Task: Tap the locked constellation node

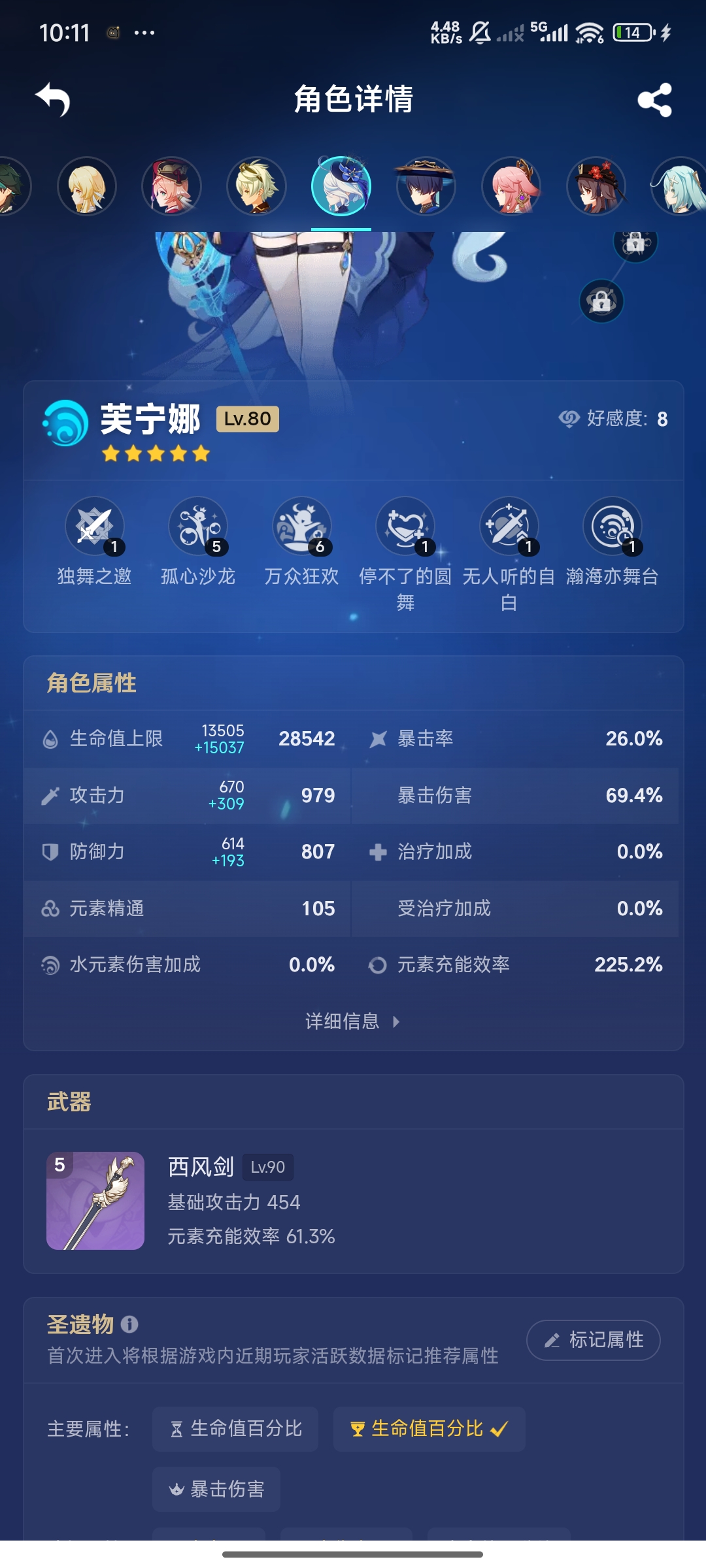Action: pos(601,301)
